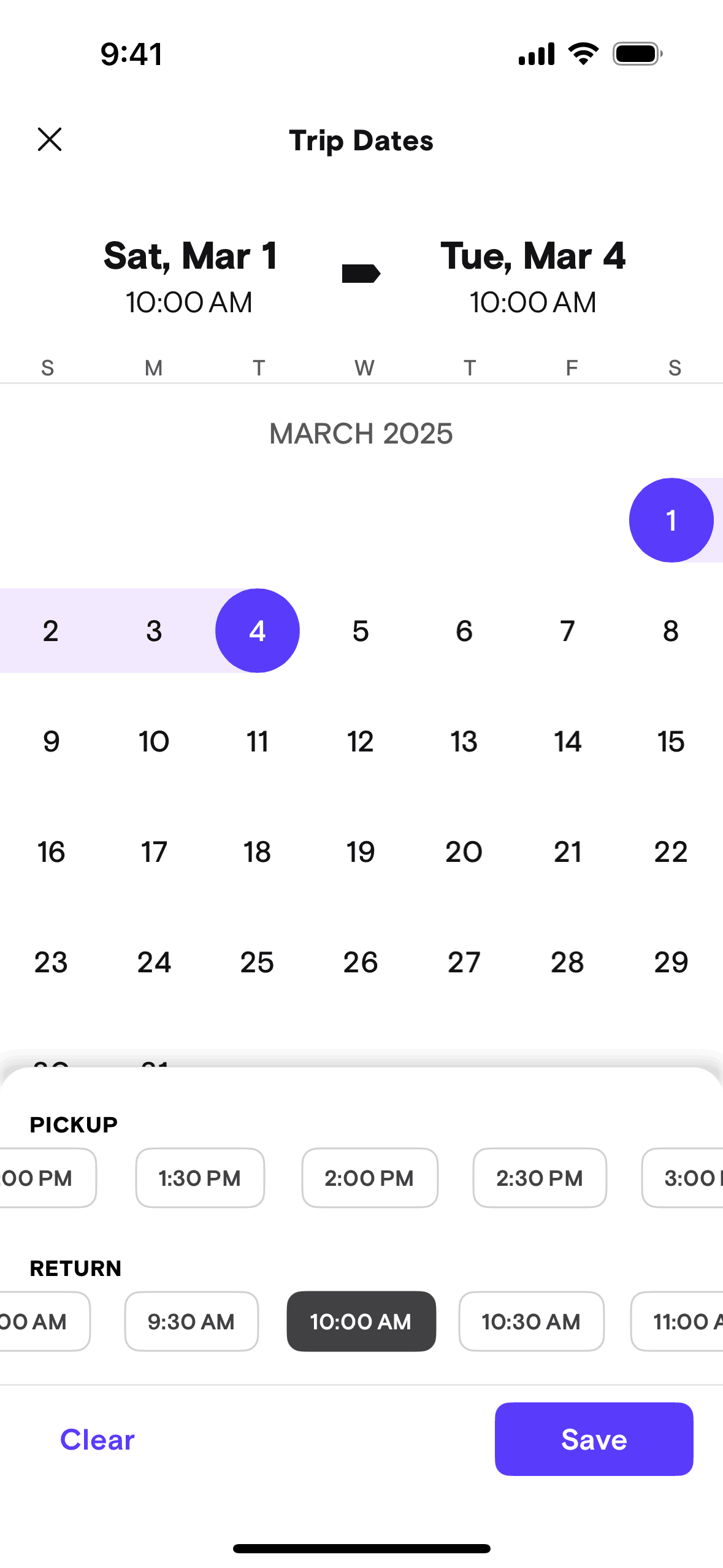
Task: Pick March 8 on the calendar
Action: [671, 631]
